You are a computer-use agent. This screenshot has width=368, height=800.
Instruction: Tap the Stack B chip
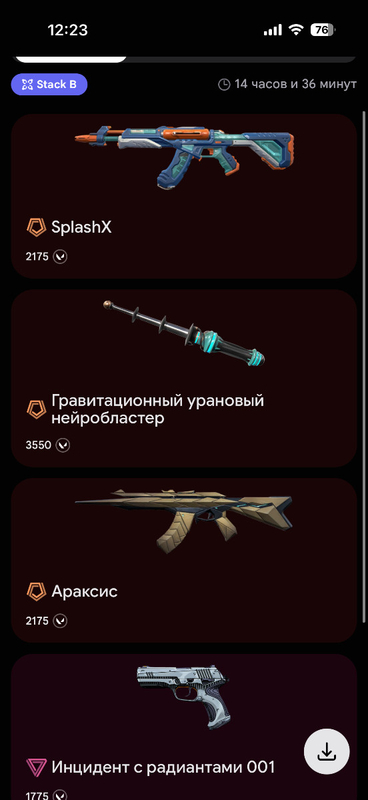click(49, 85)
